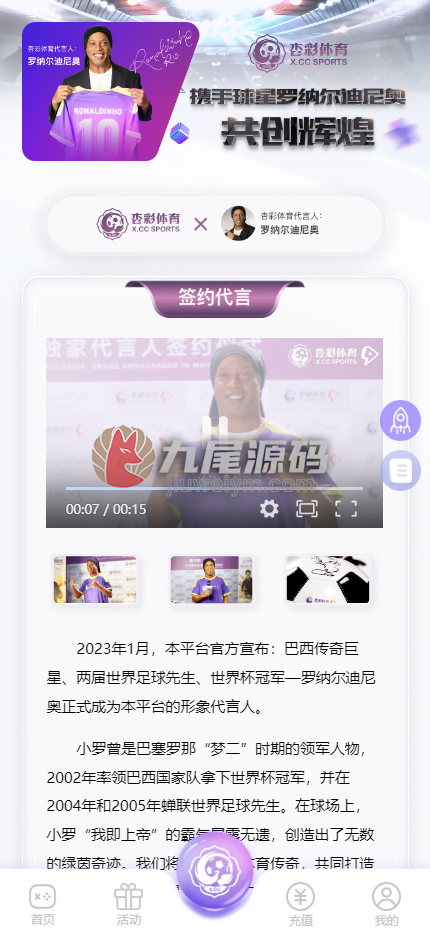Toggle the video page-fullscreen icon
430x932 pixels.
coord(307,508)
